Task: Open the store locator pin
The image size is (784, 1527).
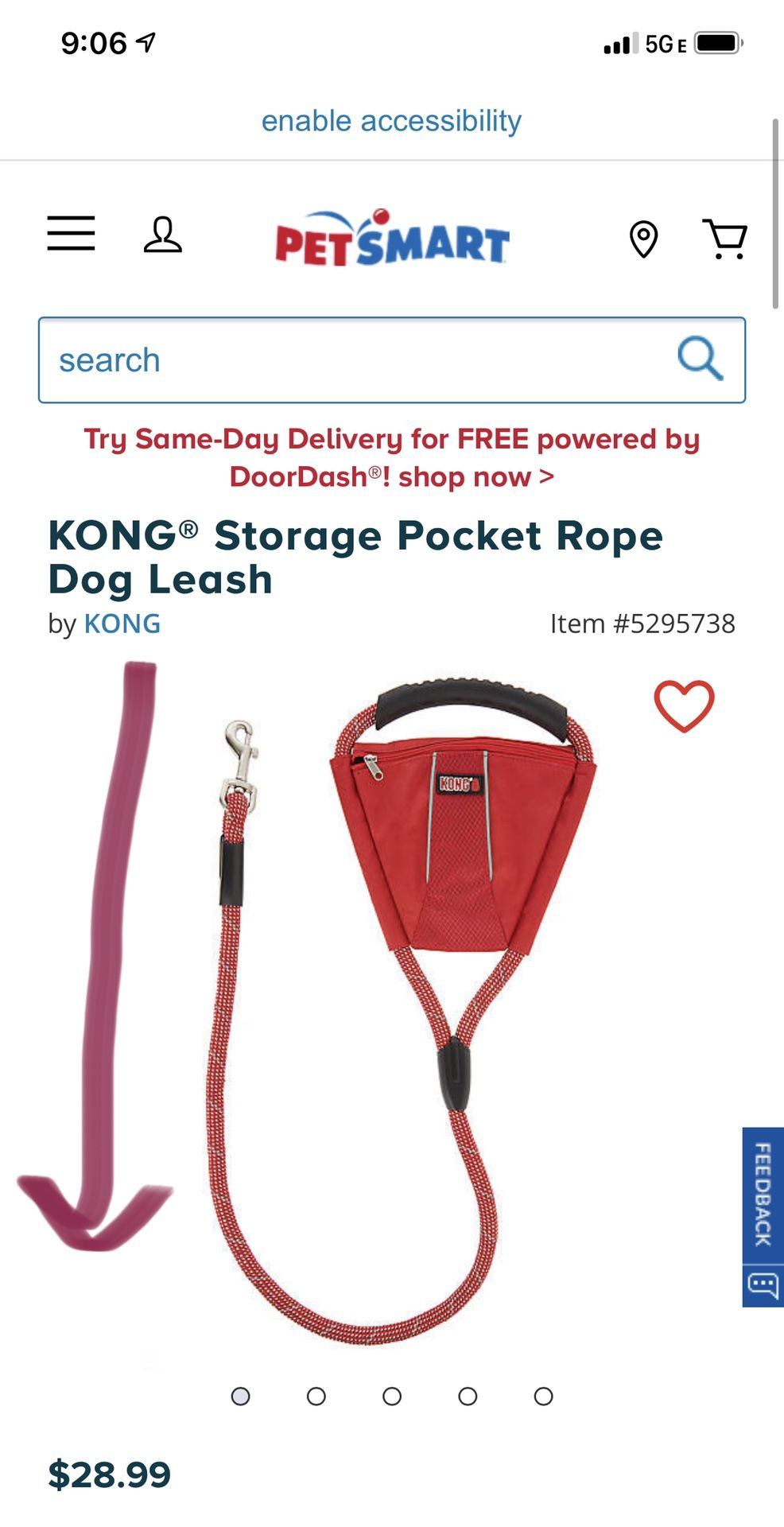Action: pos(643,239)
